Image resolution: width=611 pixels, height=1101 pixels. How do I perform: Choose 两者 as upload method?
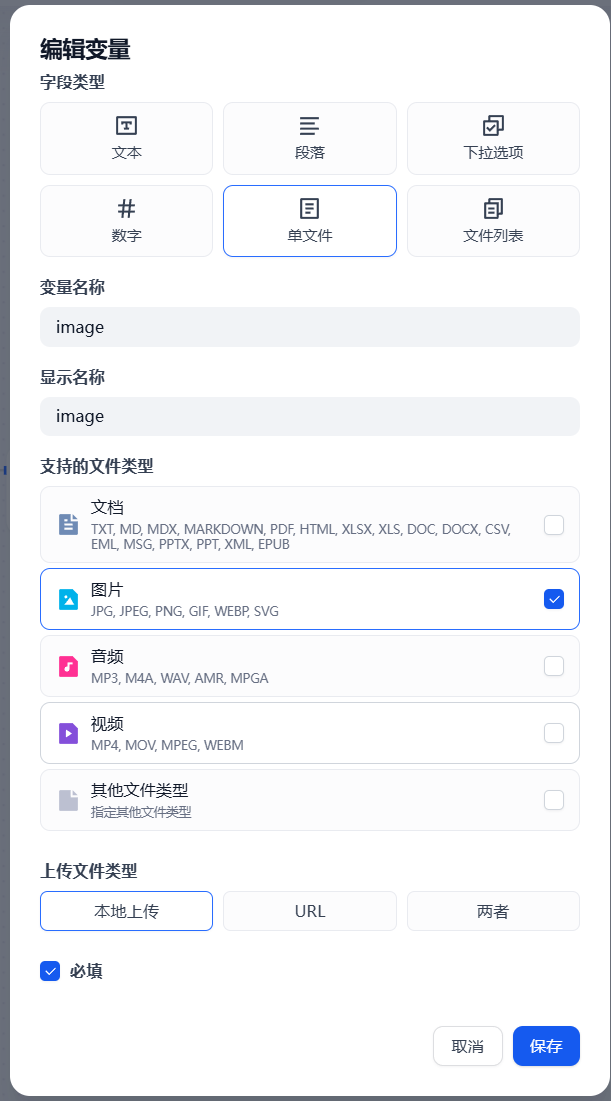click(493, 911)
